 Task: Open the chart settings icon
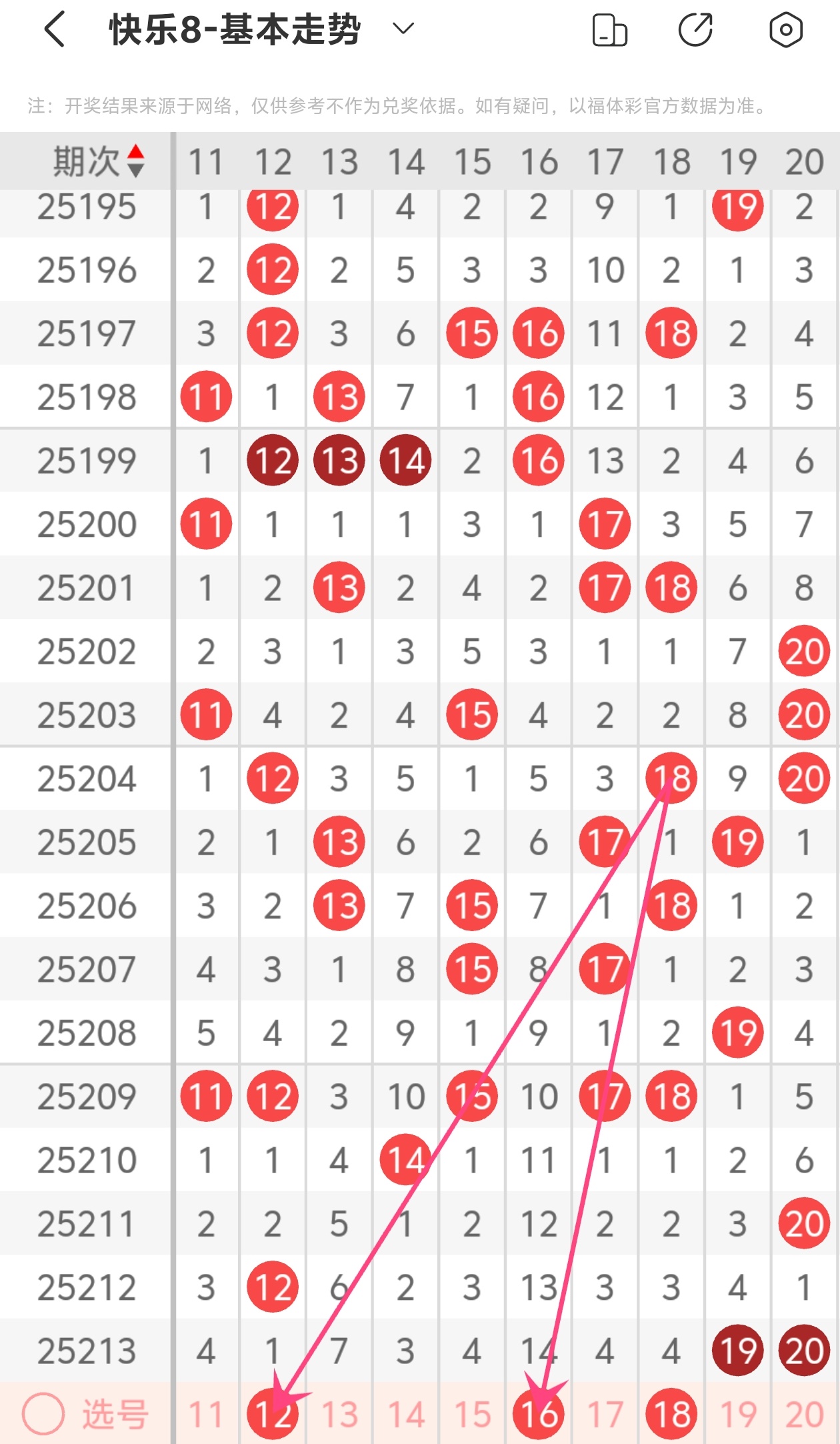pos(786,29)
